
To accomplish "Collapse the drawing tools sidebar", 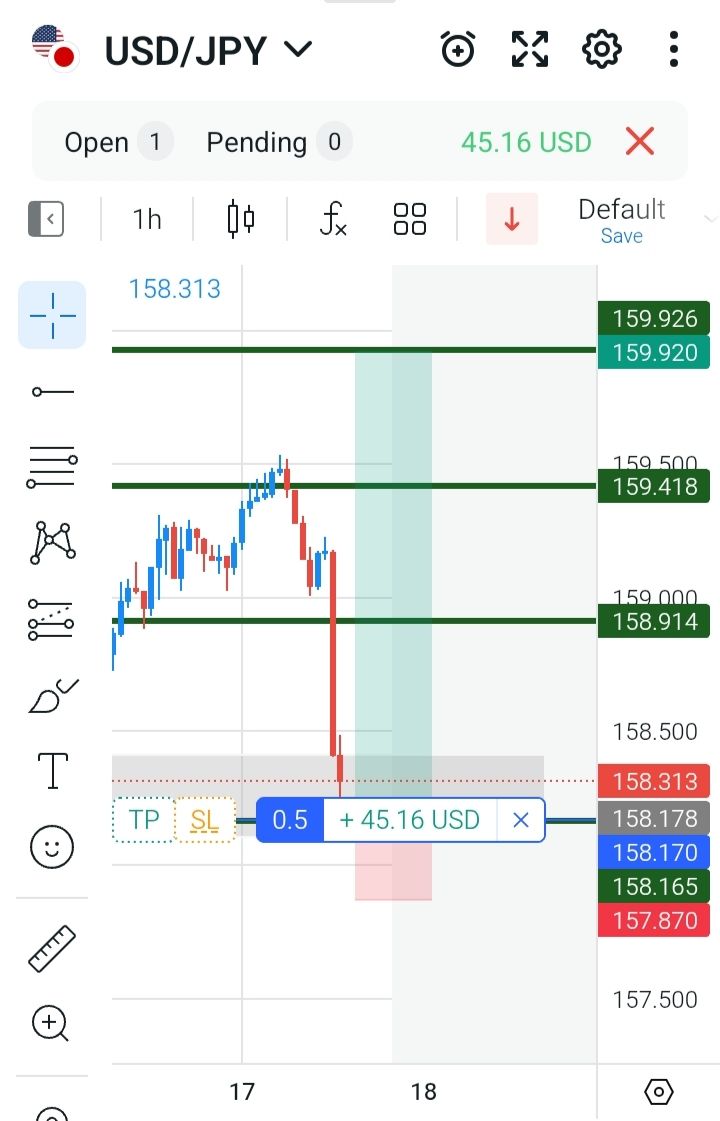I will [46, 218].
